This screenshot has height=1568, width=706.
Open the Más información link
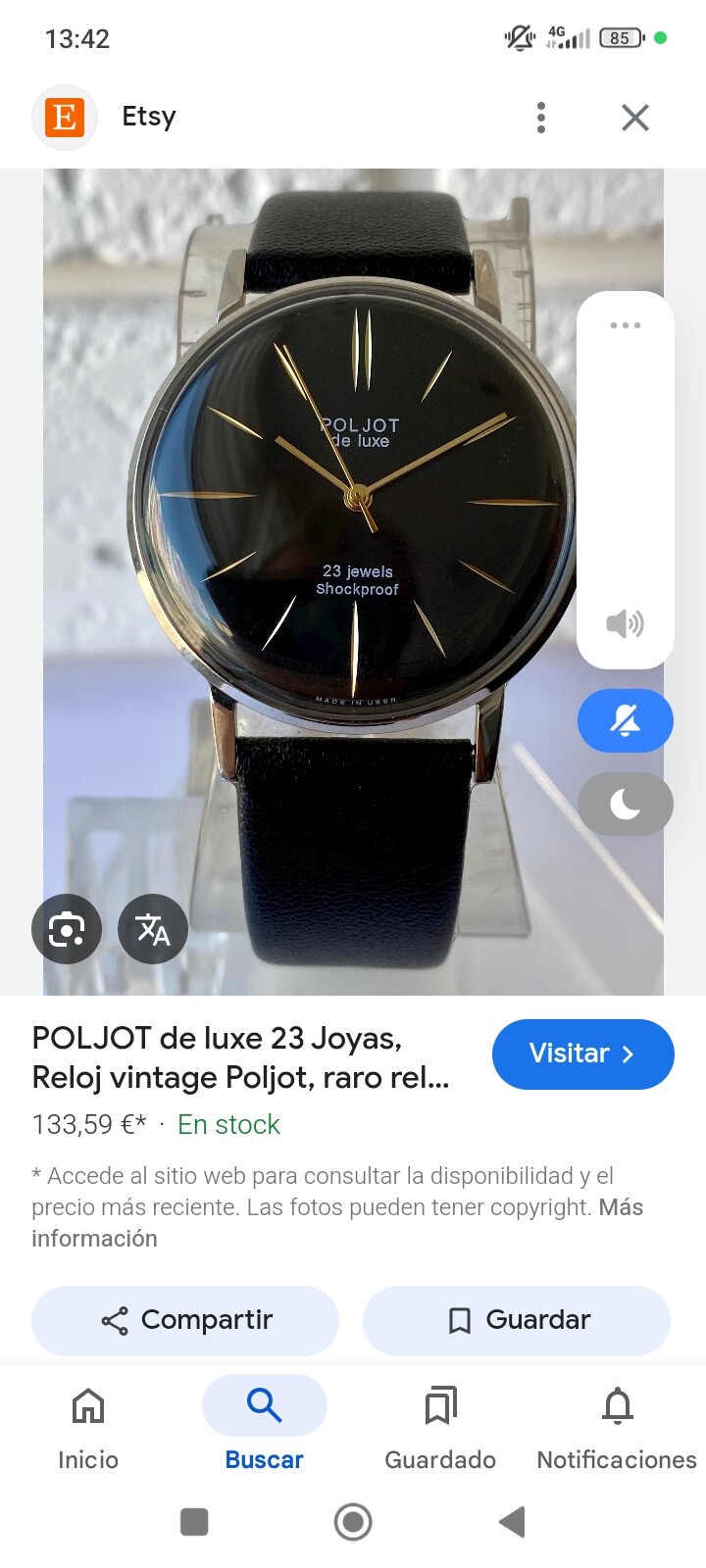pos(337,1222)
